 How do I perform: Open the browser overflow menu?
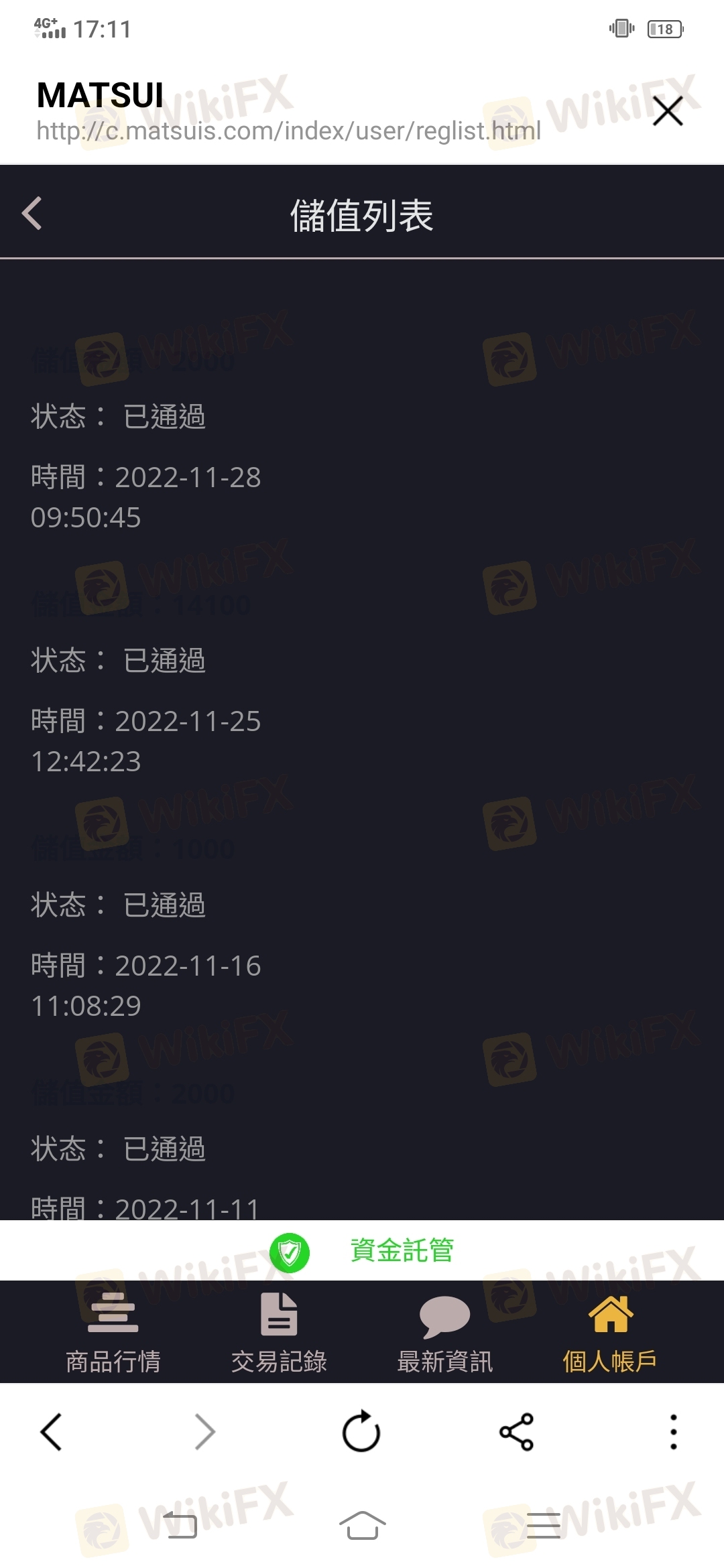click(674, 1432)
